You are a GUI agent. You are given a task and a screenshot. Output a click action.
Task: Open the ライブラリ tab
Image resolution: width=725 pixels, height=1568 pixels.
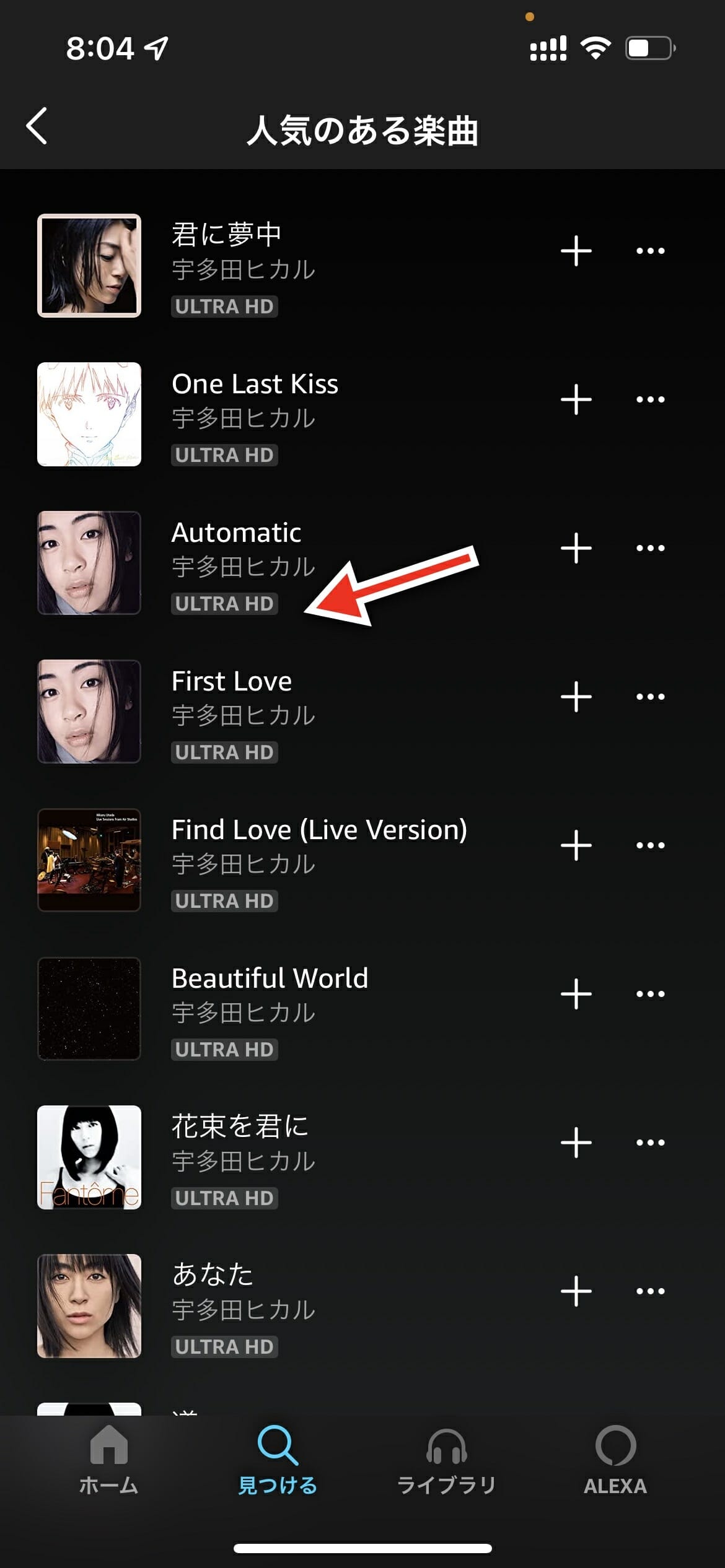click(446, 1460)
